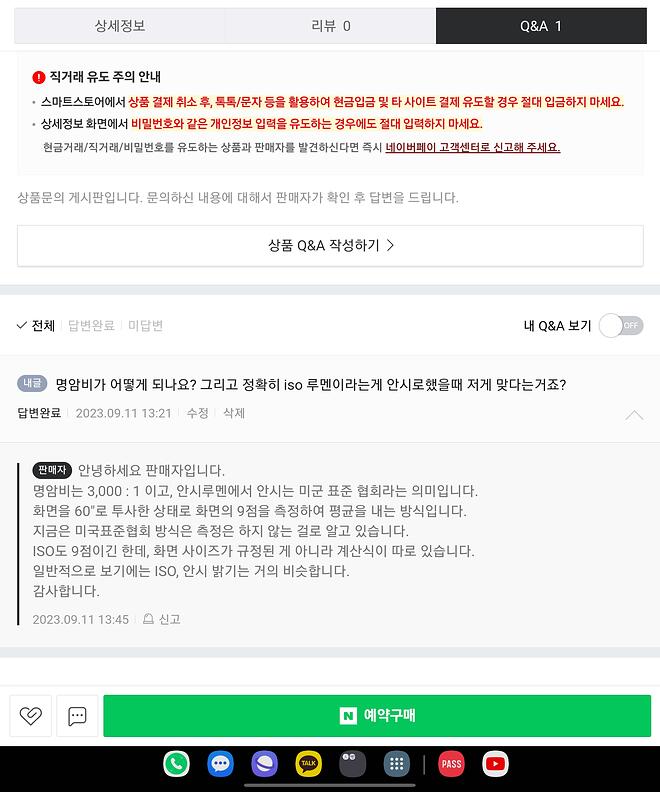Delete my question with 삭제

tap(233, 413)
